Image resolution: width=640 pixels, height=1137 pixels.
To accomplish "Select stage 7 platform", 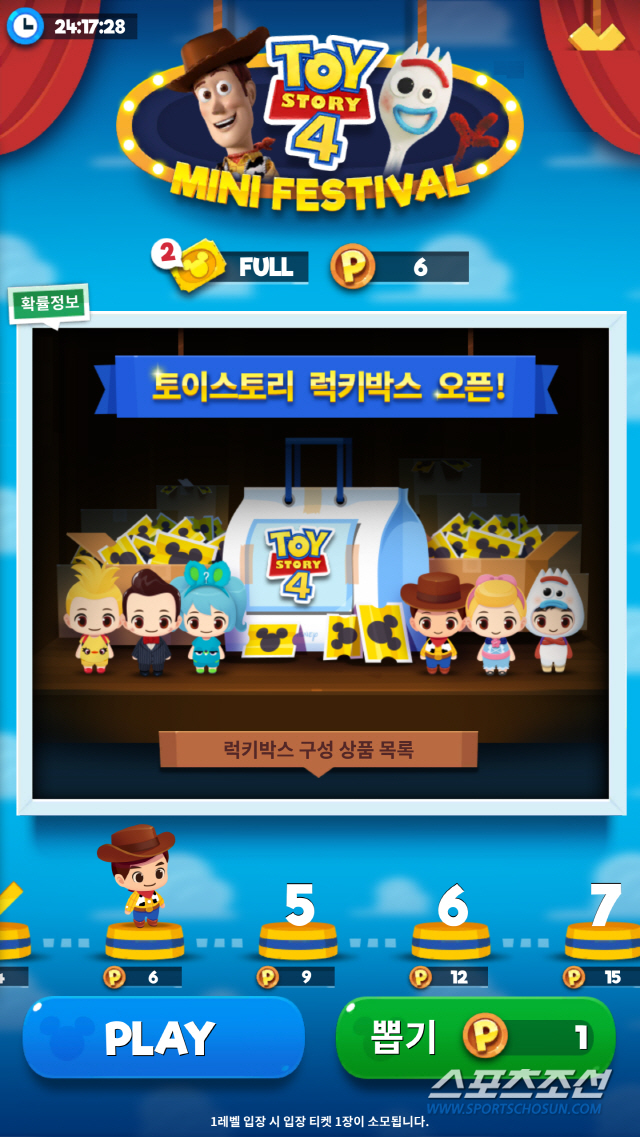I will [x=603, y=939].
